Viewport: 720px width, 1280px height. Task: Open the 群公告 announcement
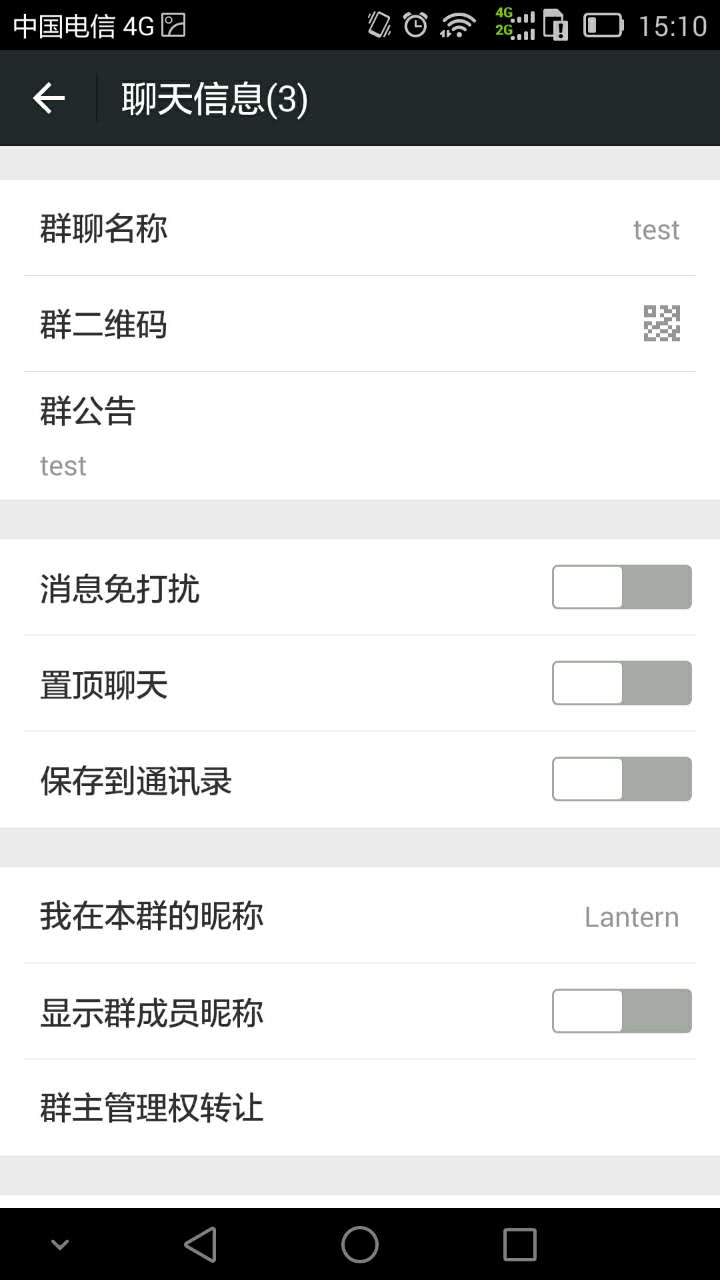[x=360, y=436]
